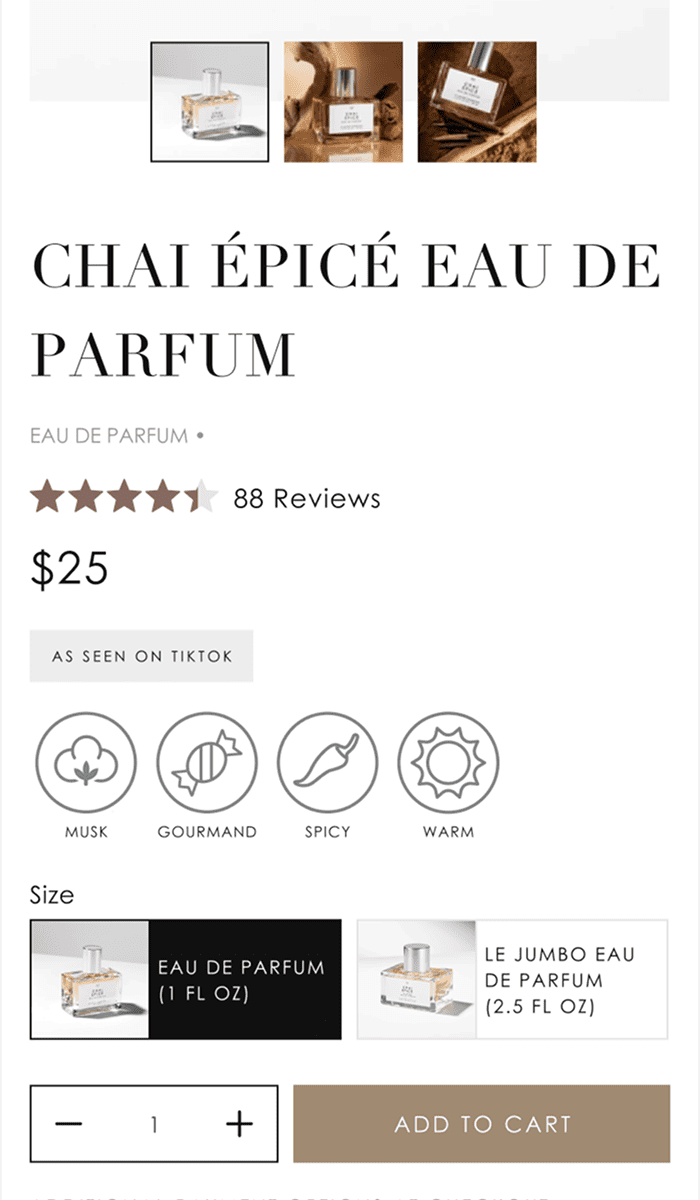
Task: Select Eau de Parfum 1 fl oz size
Action: [x=186, y=980]
